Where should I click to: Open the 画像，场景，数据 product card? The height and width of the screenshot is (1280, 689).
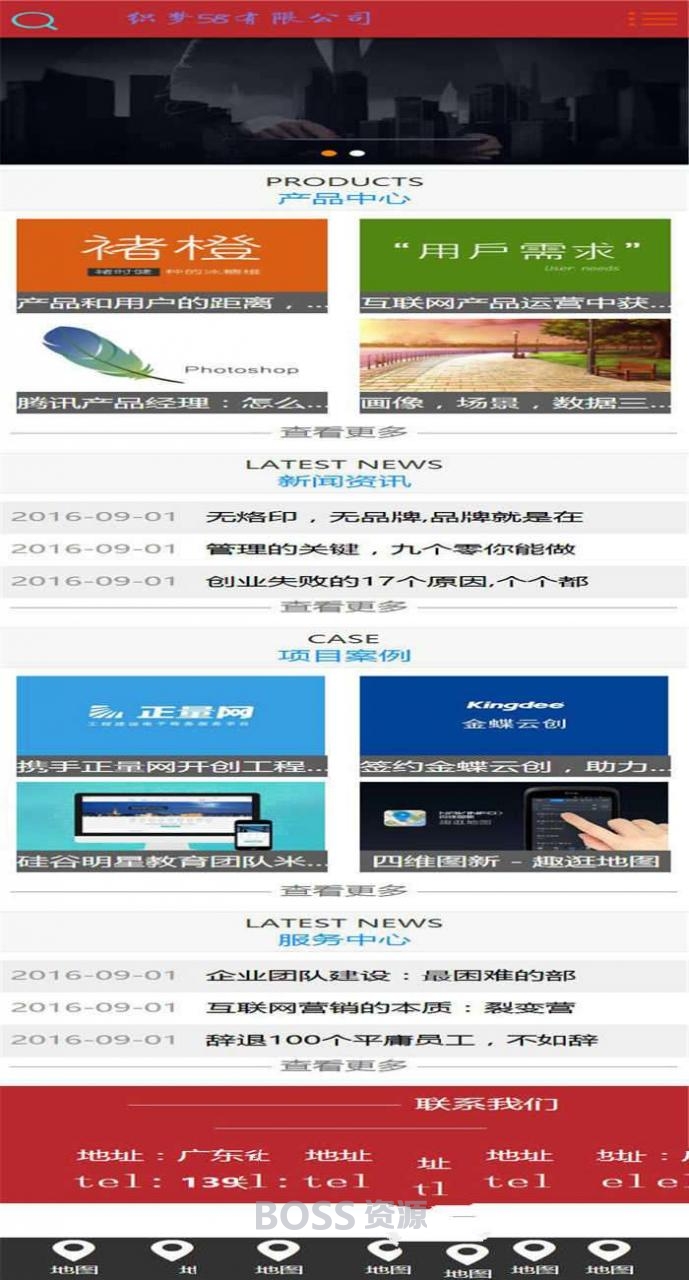[515, 366]
